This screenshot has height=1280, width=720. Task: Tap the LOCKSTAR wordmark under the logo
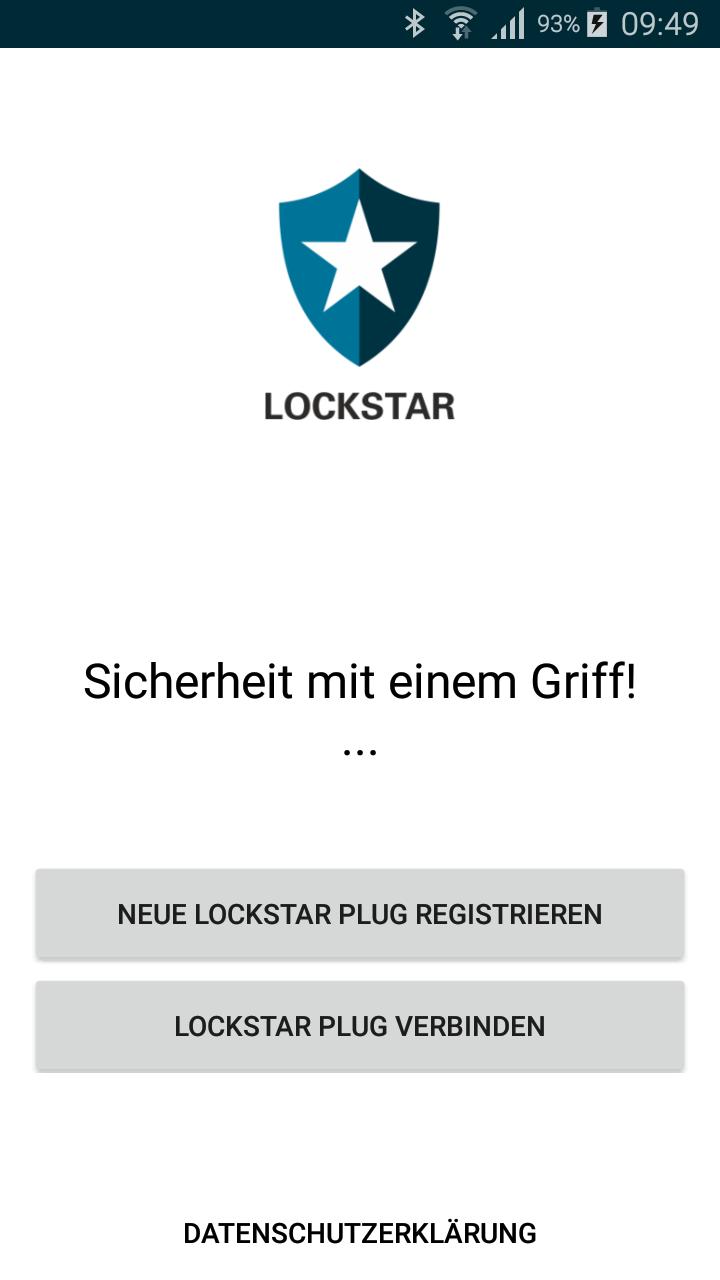tap(358, 406)
